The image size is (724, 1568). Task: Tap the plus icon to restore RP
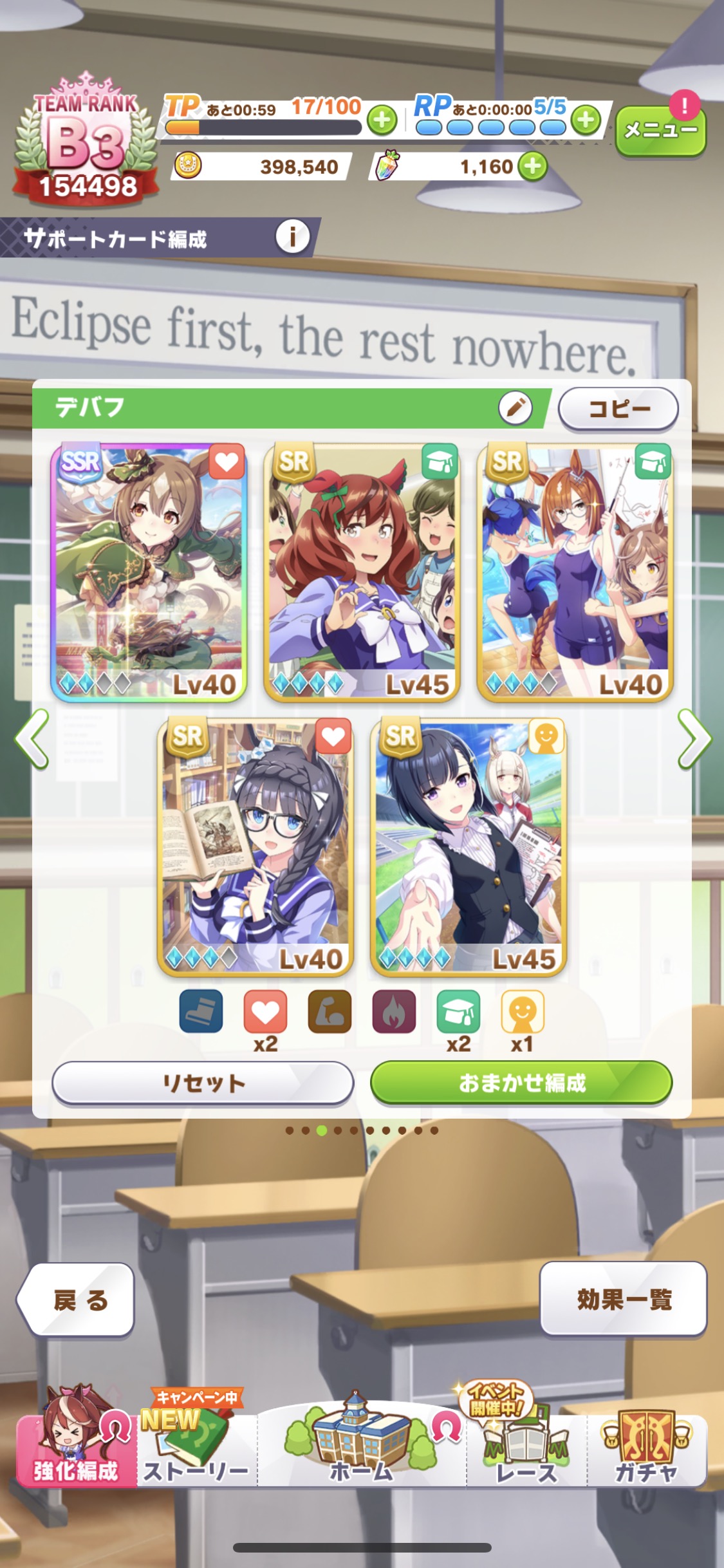[586, 120]
